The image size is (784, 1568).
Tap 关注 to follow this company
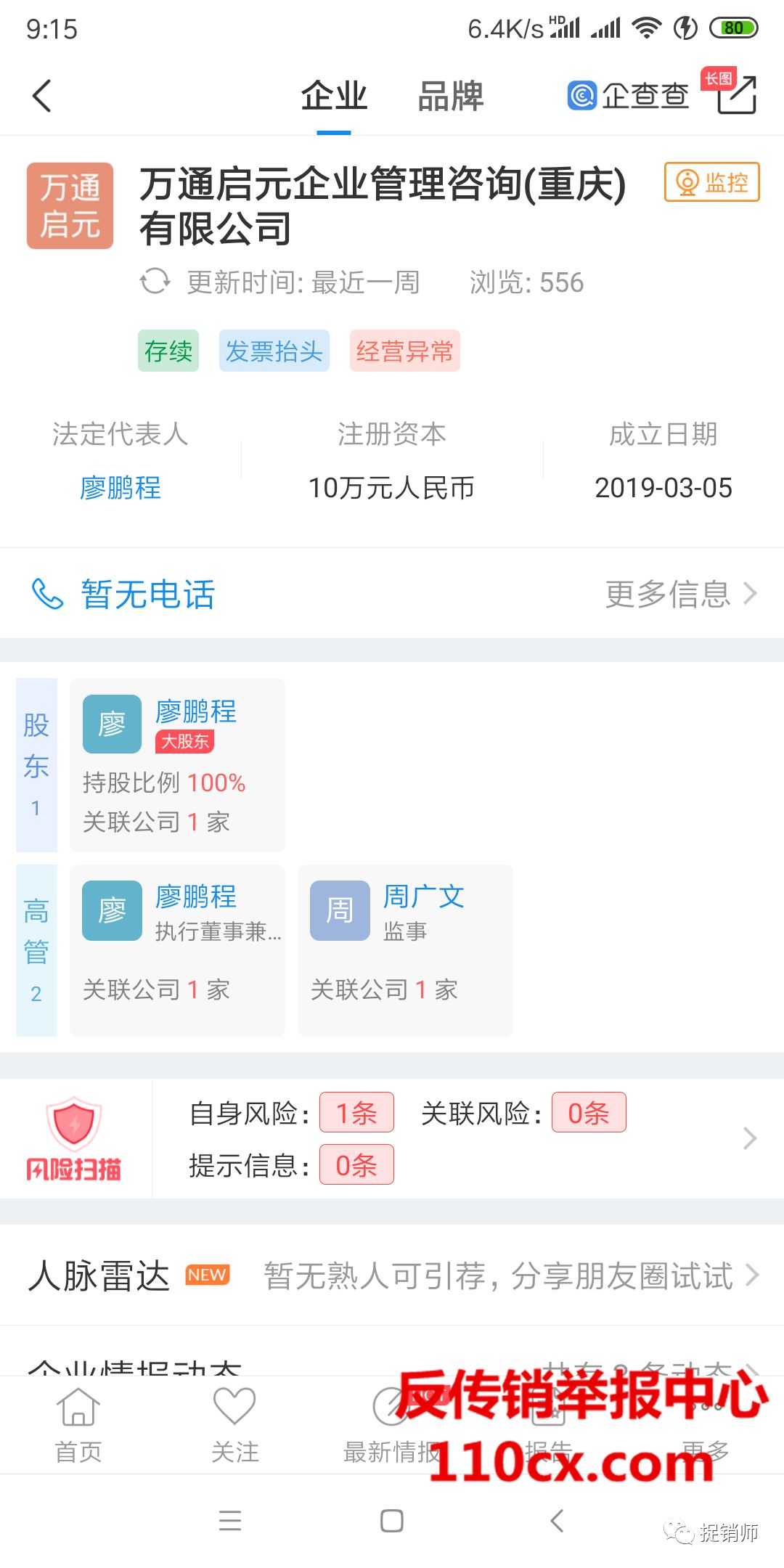[234, 1425]
